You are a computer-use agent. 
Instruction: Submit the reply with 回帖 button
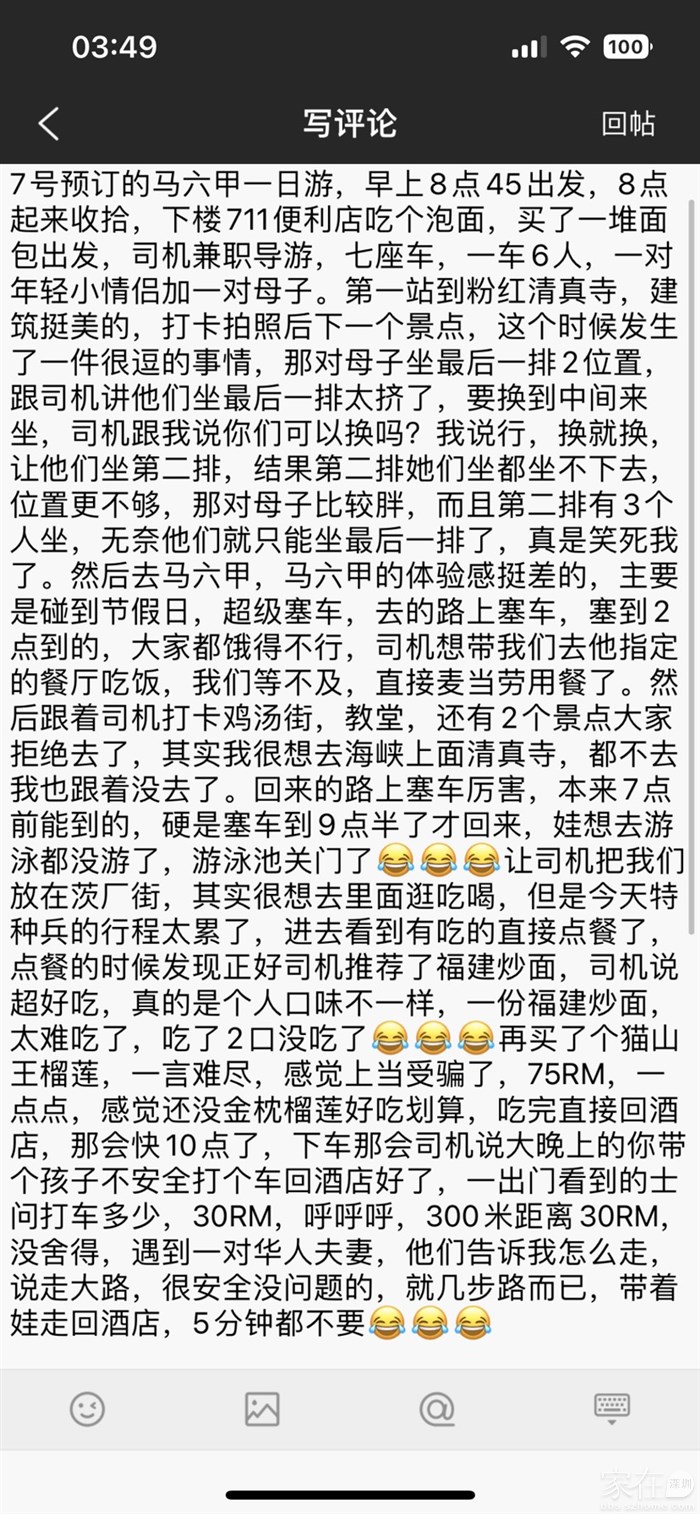628,124
